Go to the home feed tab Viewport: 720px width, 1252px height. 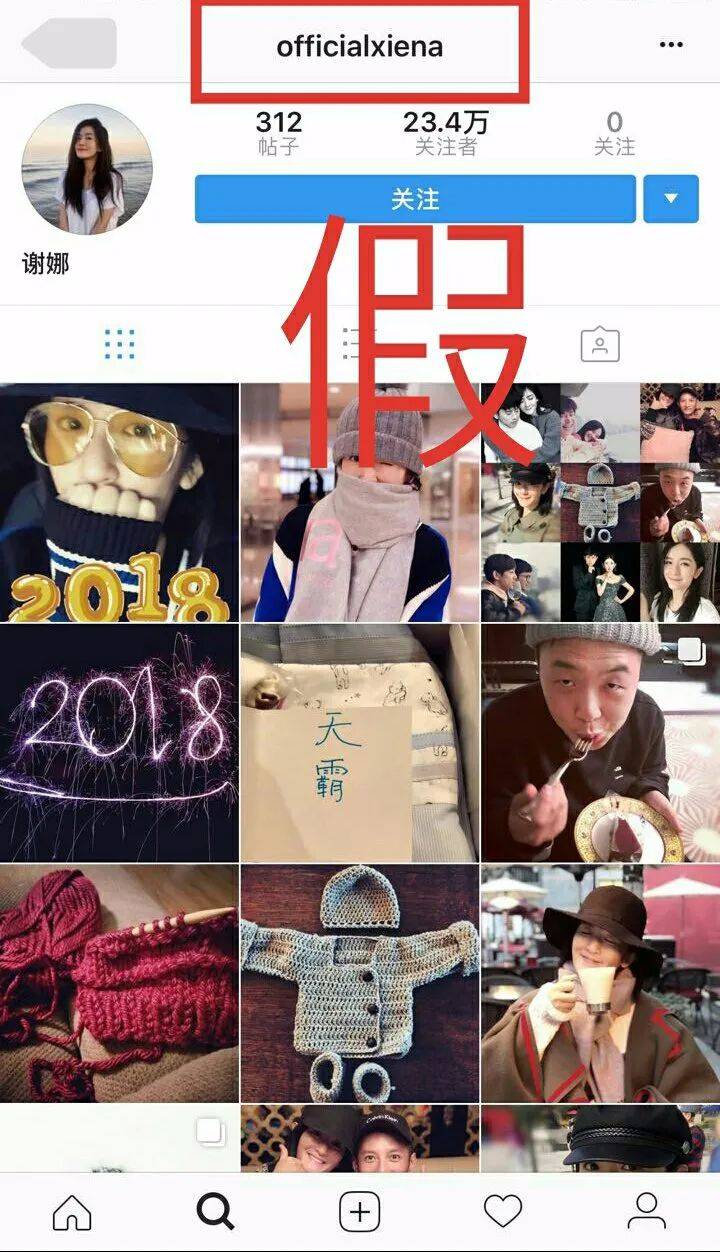tap(72, 1212)
